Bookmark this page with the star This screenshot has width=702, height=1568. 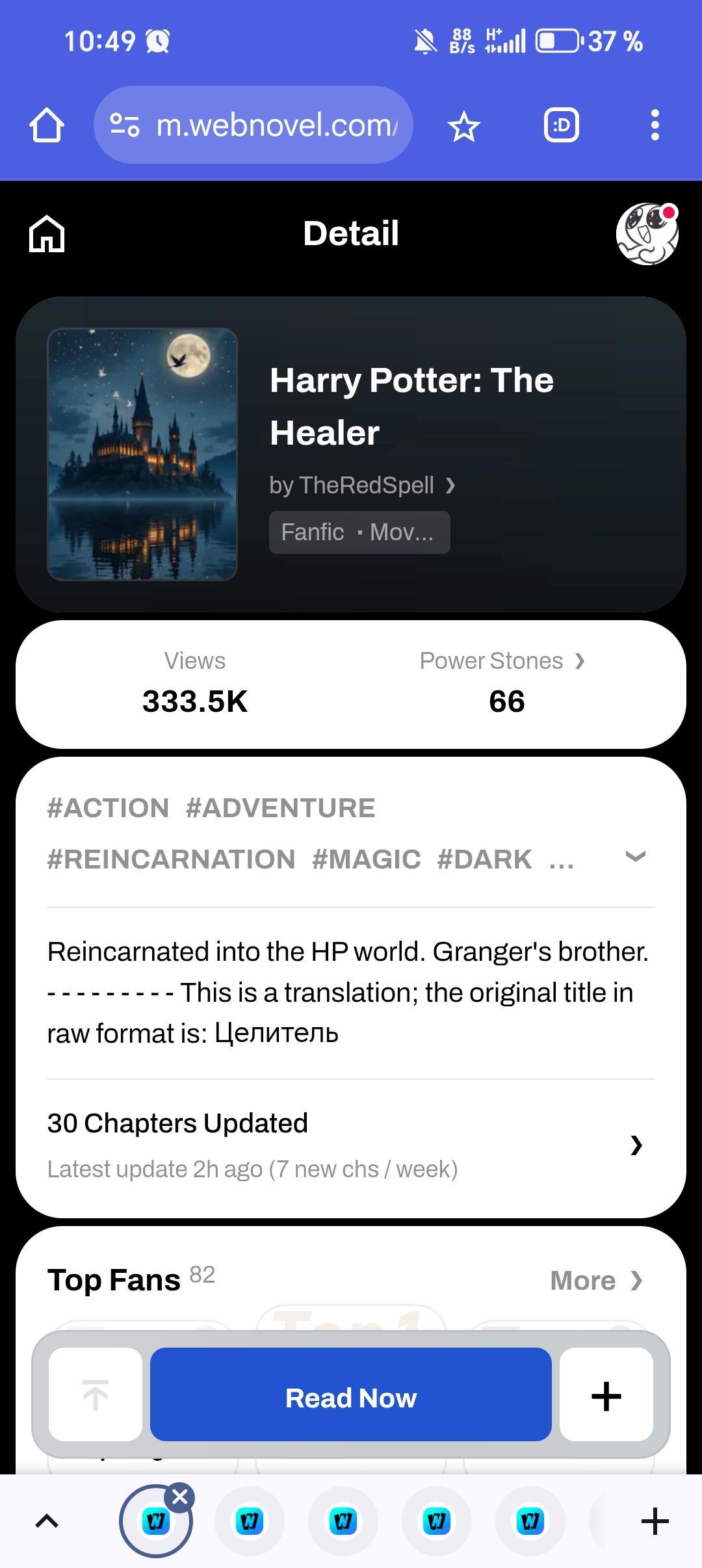463,126
